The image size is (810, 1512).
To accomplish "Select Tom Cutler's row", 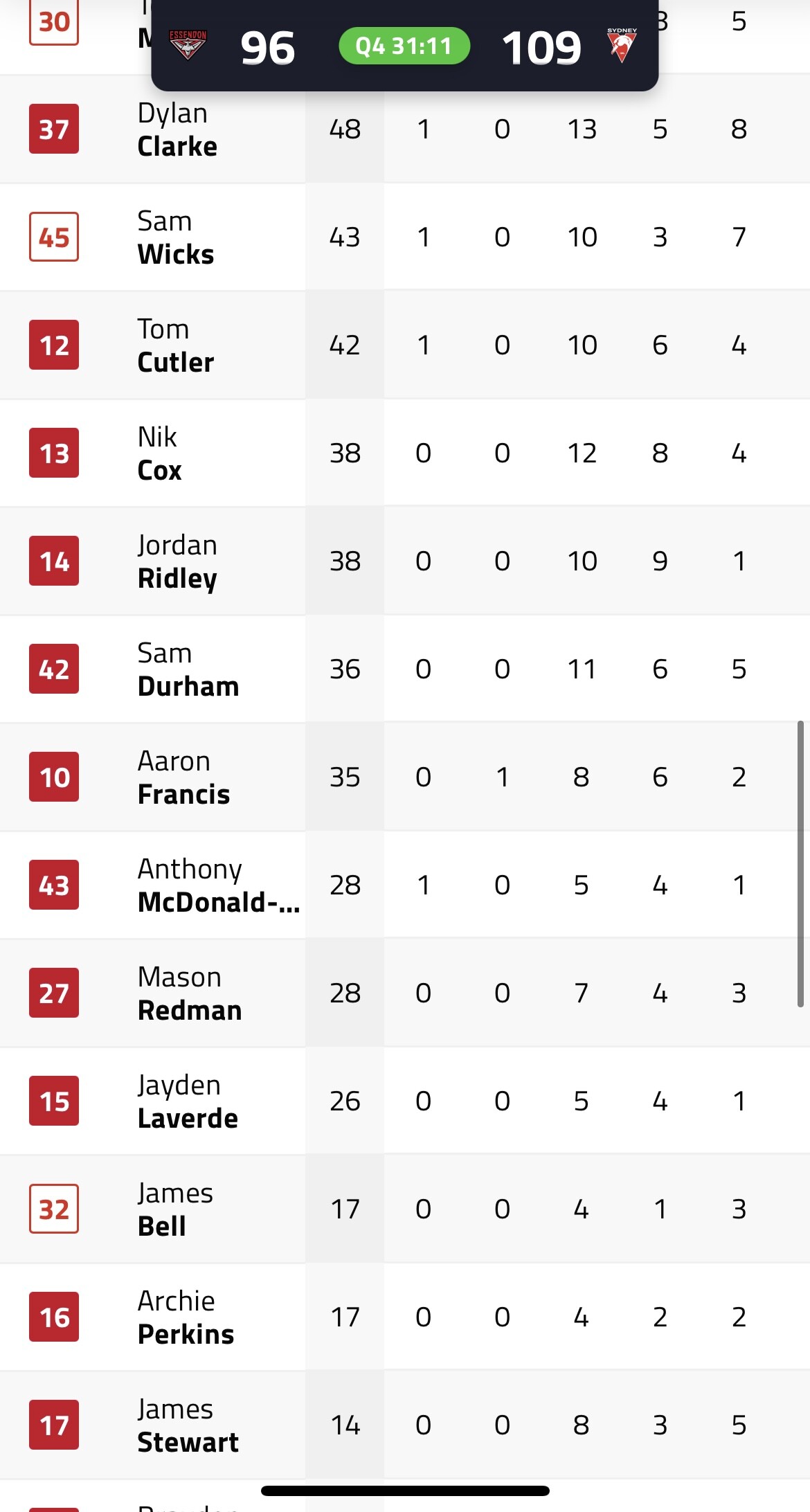I will tap(405, 345).
